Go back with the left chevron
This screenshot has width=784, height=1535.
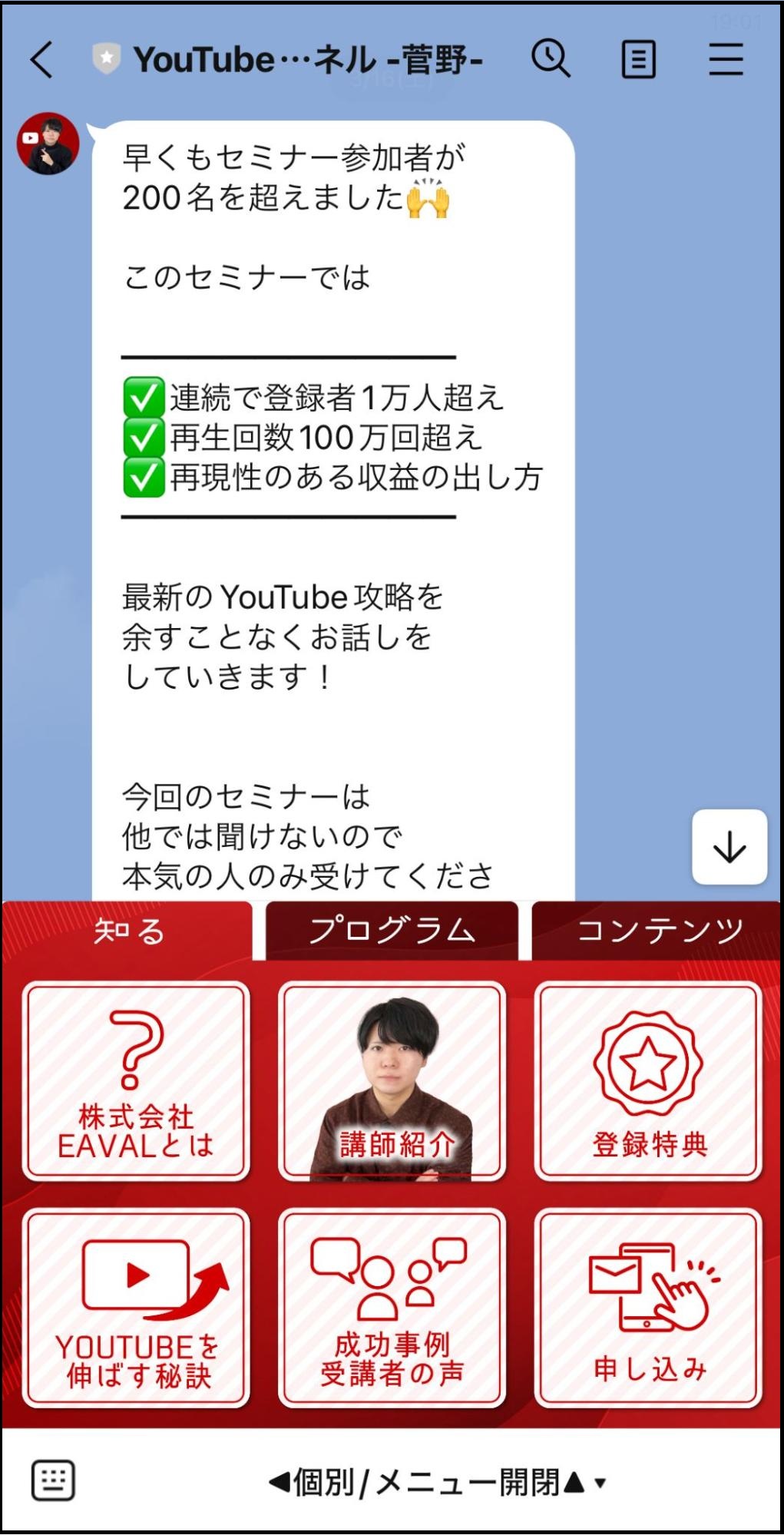click(x=40, y=60)
